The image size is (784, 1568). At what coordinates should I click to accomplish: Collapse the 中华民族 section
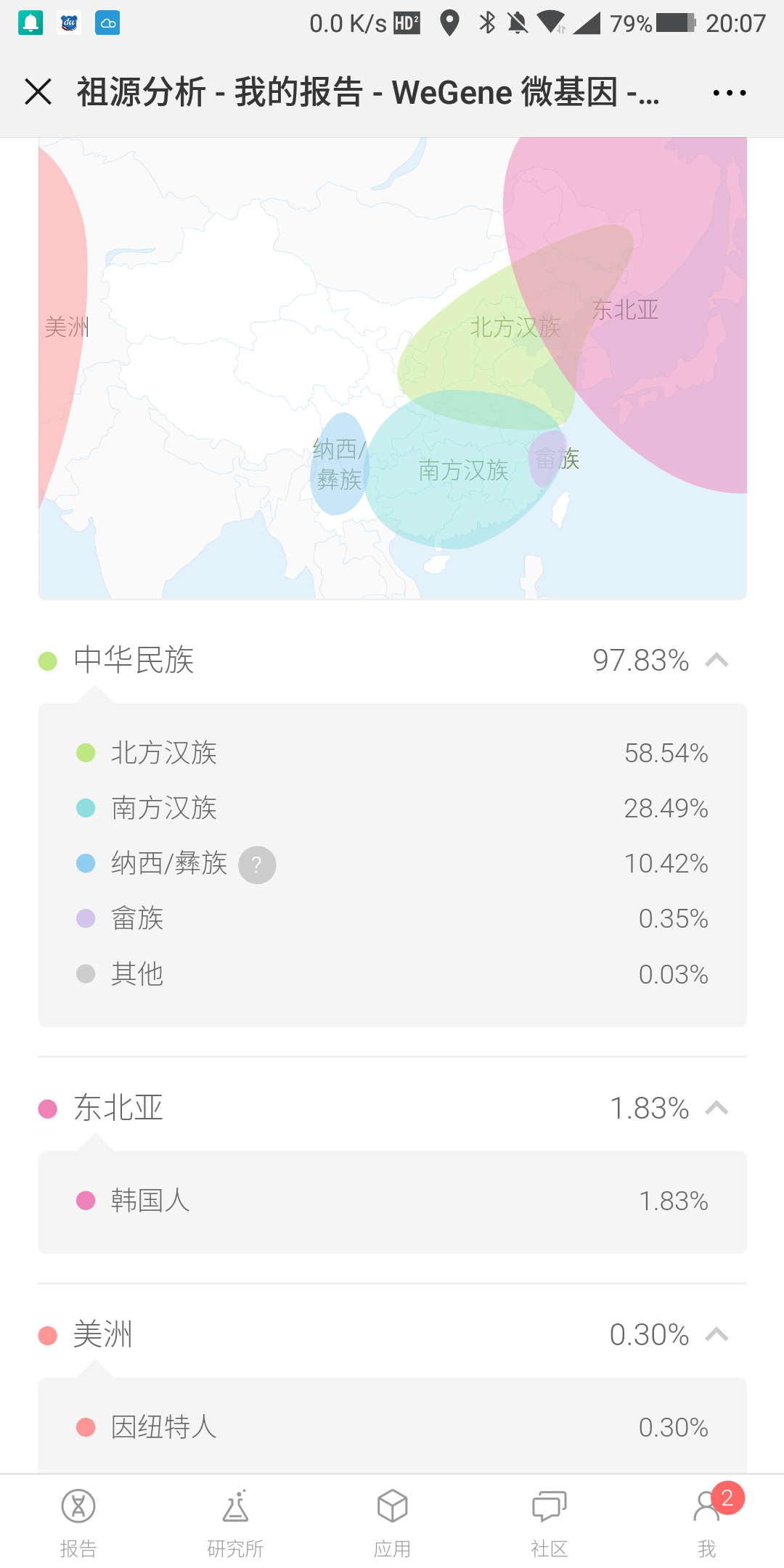pyautogui.click(x=716, y=660)
